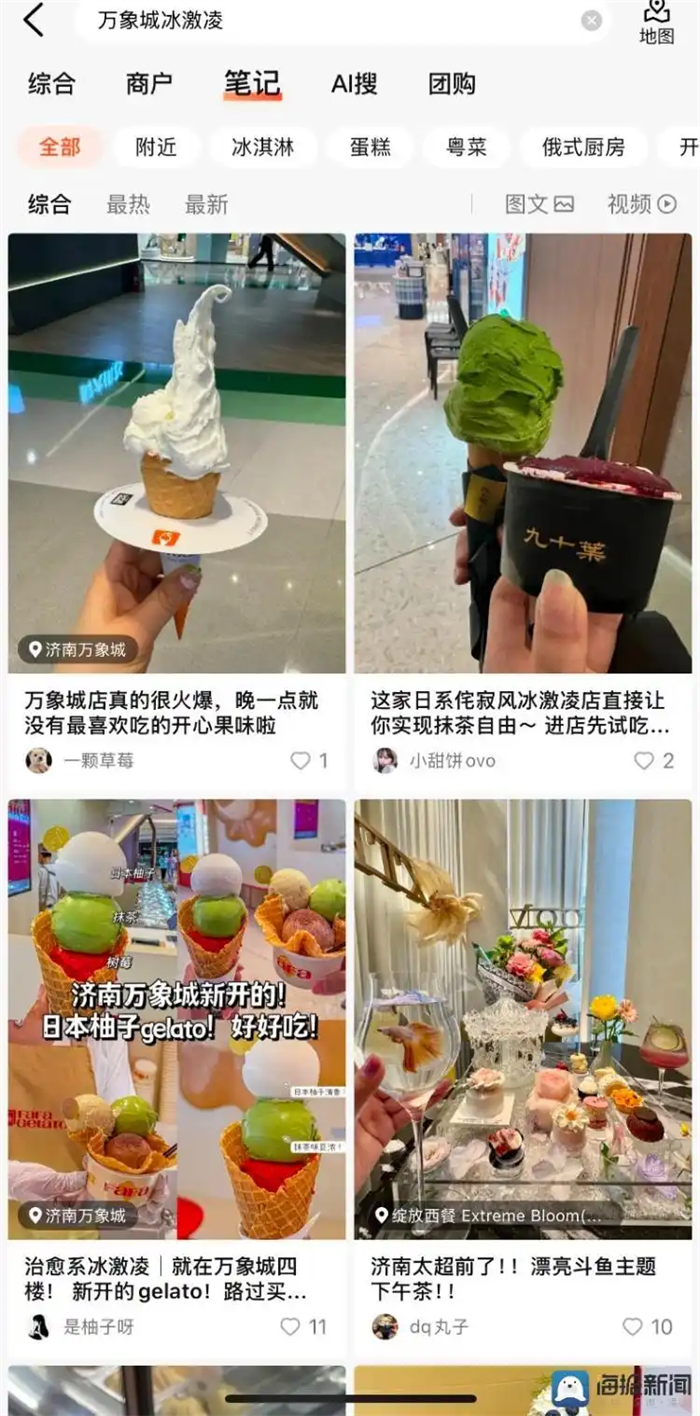
Task: Open the AI搜 tab
Action: pos(354,84)
